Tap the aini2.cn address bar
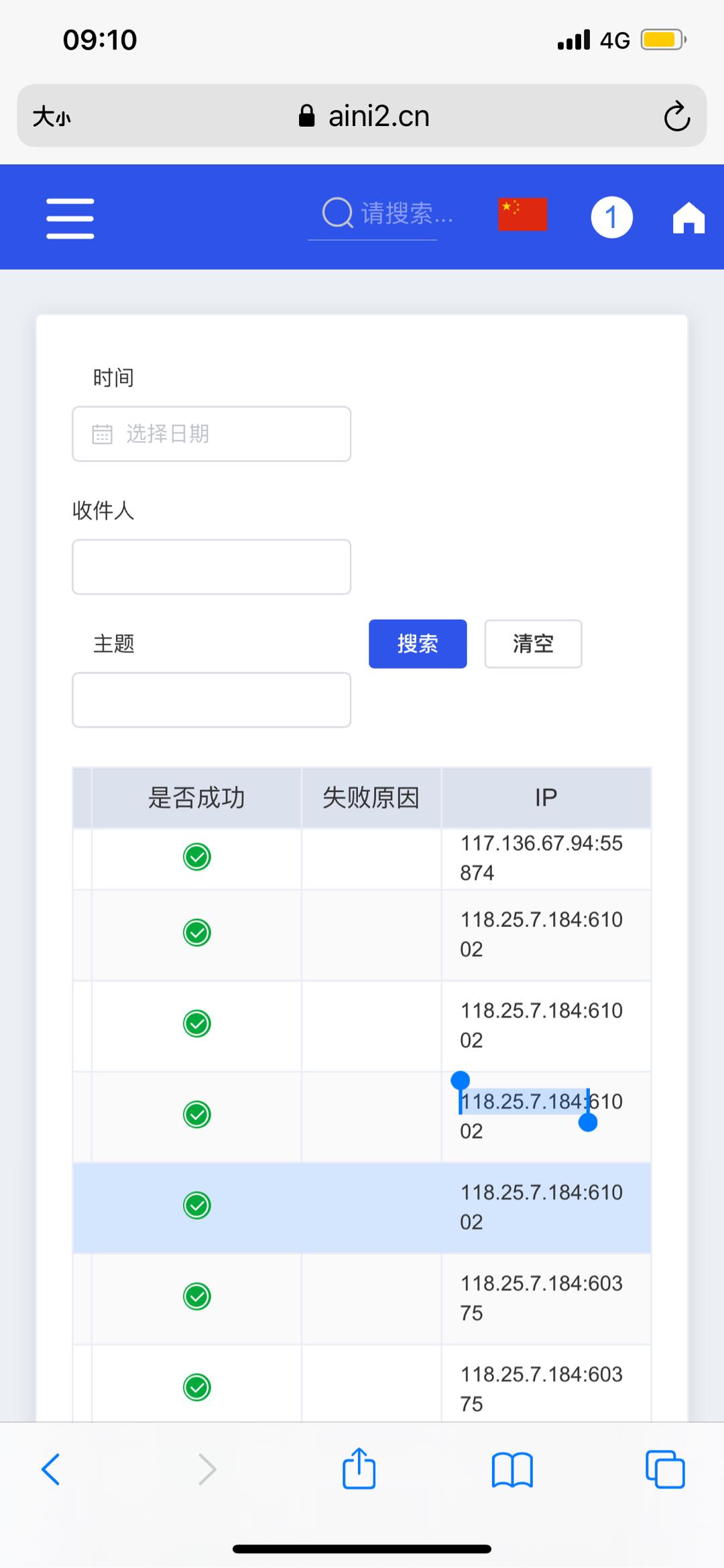Screen dimensions: 724x1568 click(364, 116)
